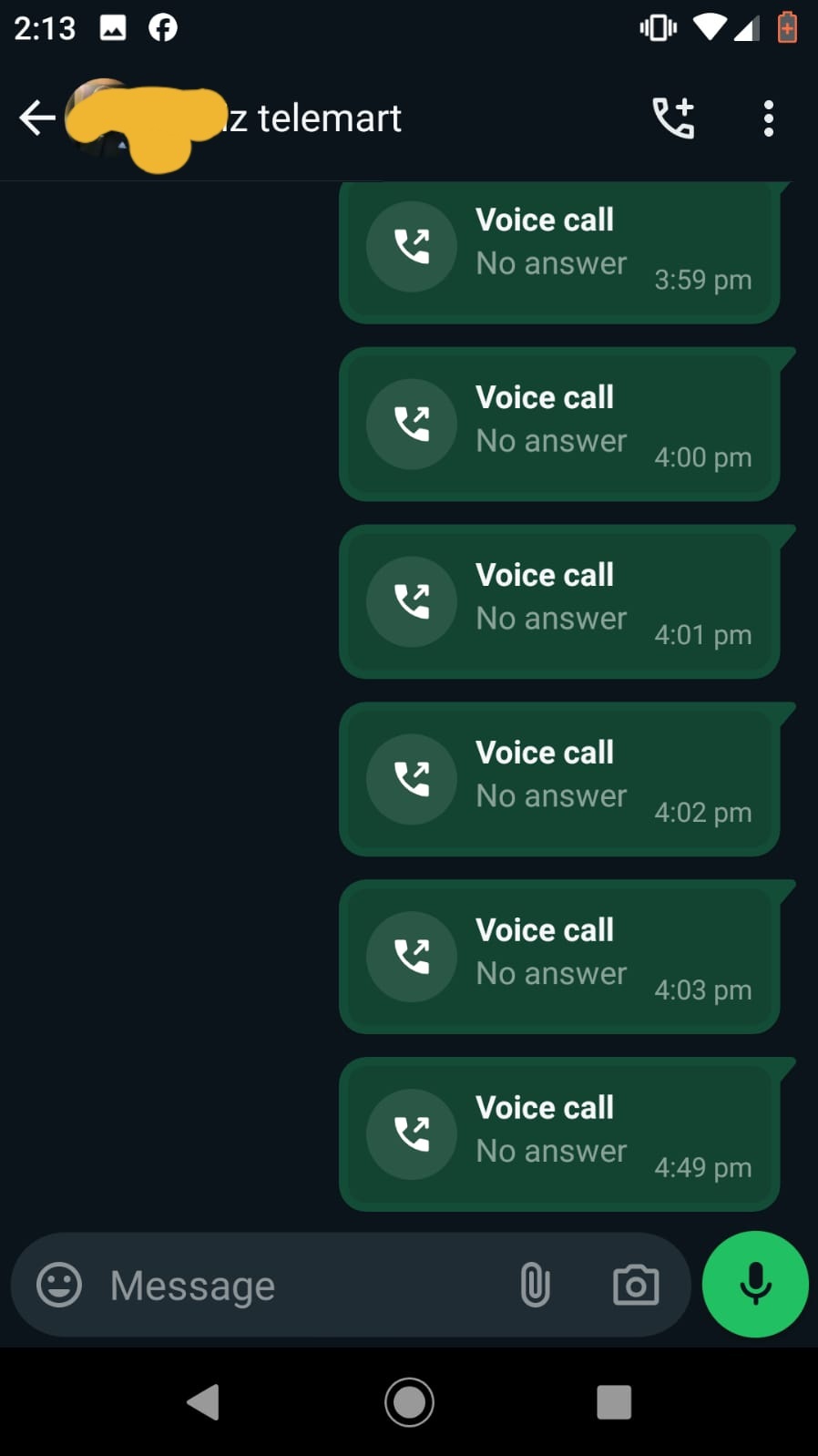Tap the 4:49 pm voice call entry
Screen dimensions: 818x1456
point(559,1134)
